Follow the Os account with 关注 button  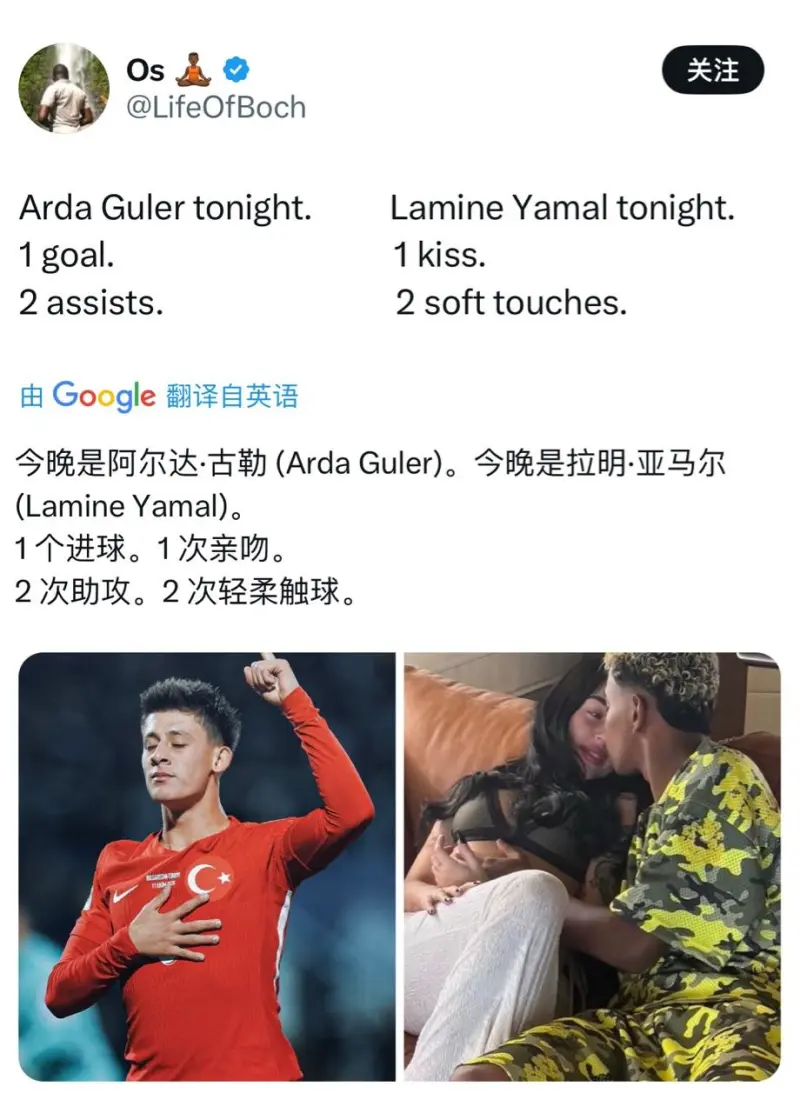(712, 71)
